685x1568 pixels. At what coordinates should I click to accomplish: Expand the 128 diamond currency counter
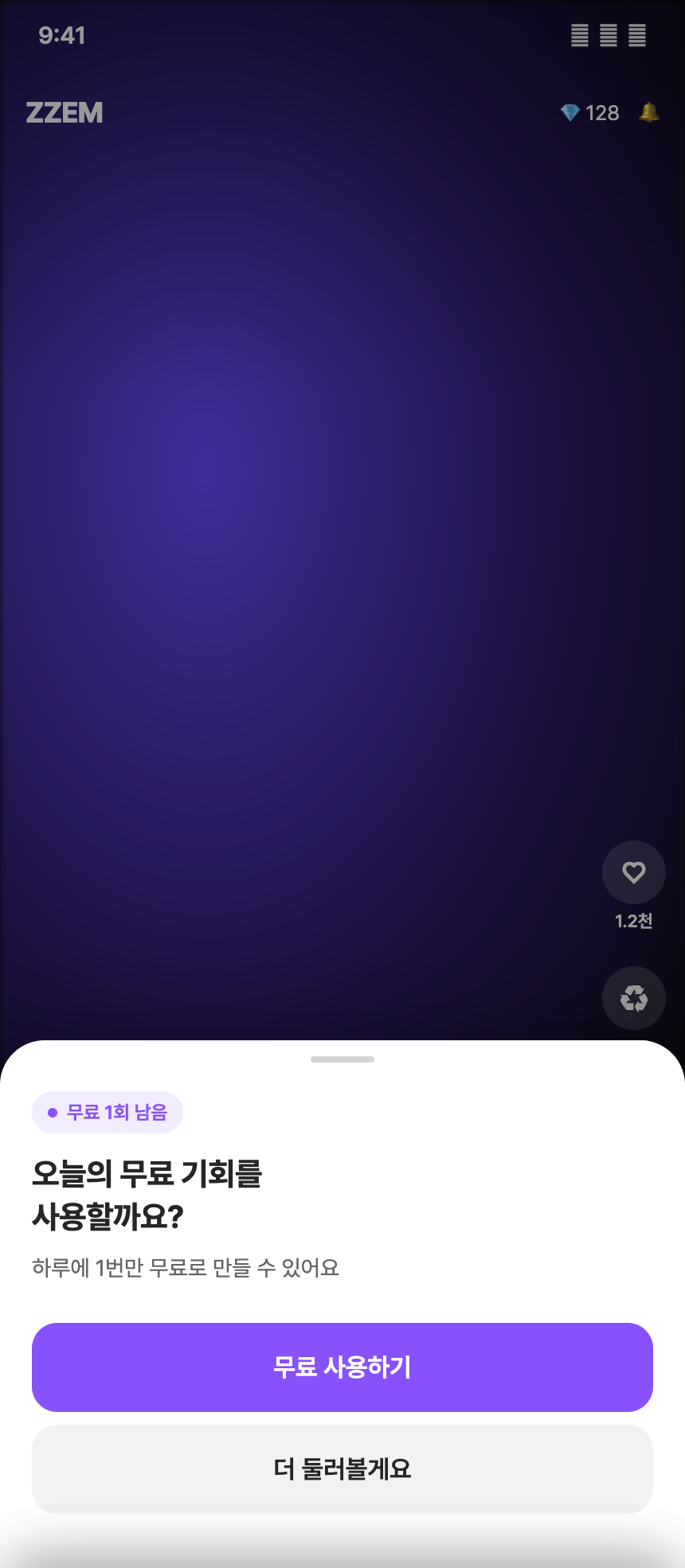pos(602,112)
